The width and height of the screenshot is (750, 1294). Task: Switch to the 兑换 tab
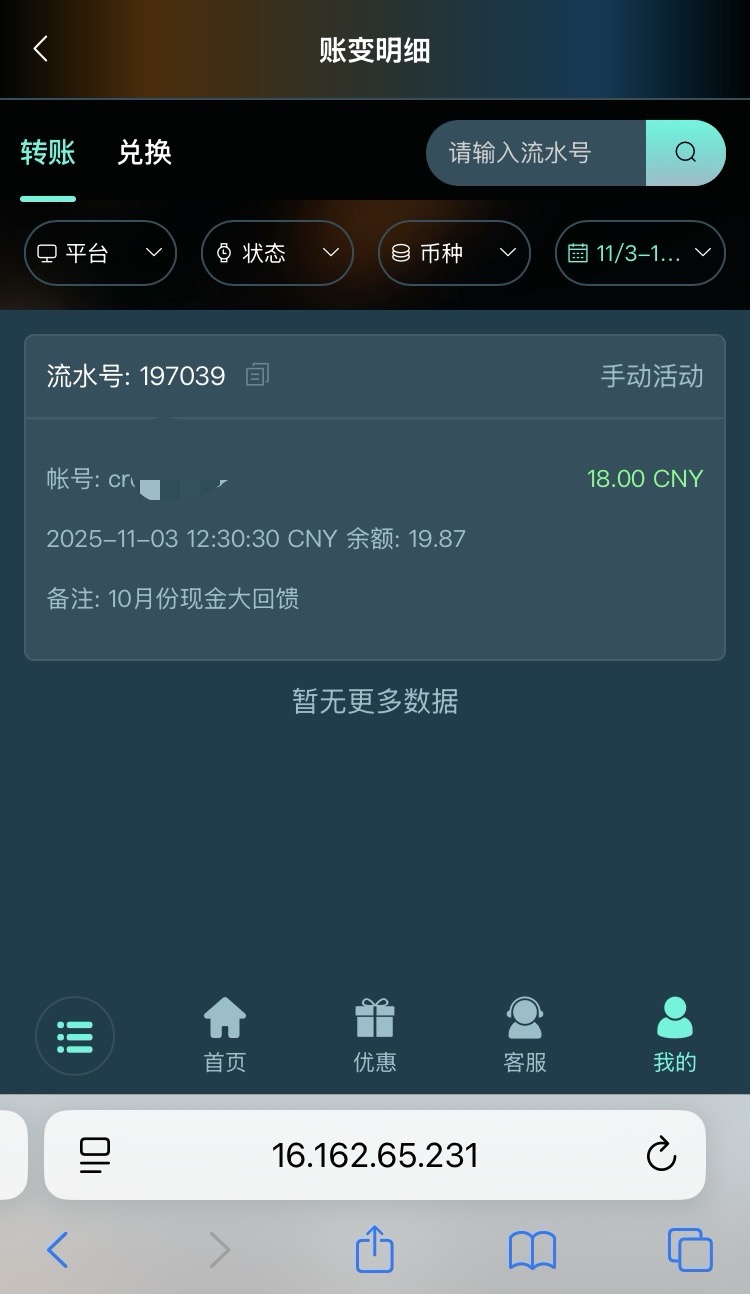[145, 153]
